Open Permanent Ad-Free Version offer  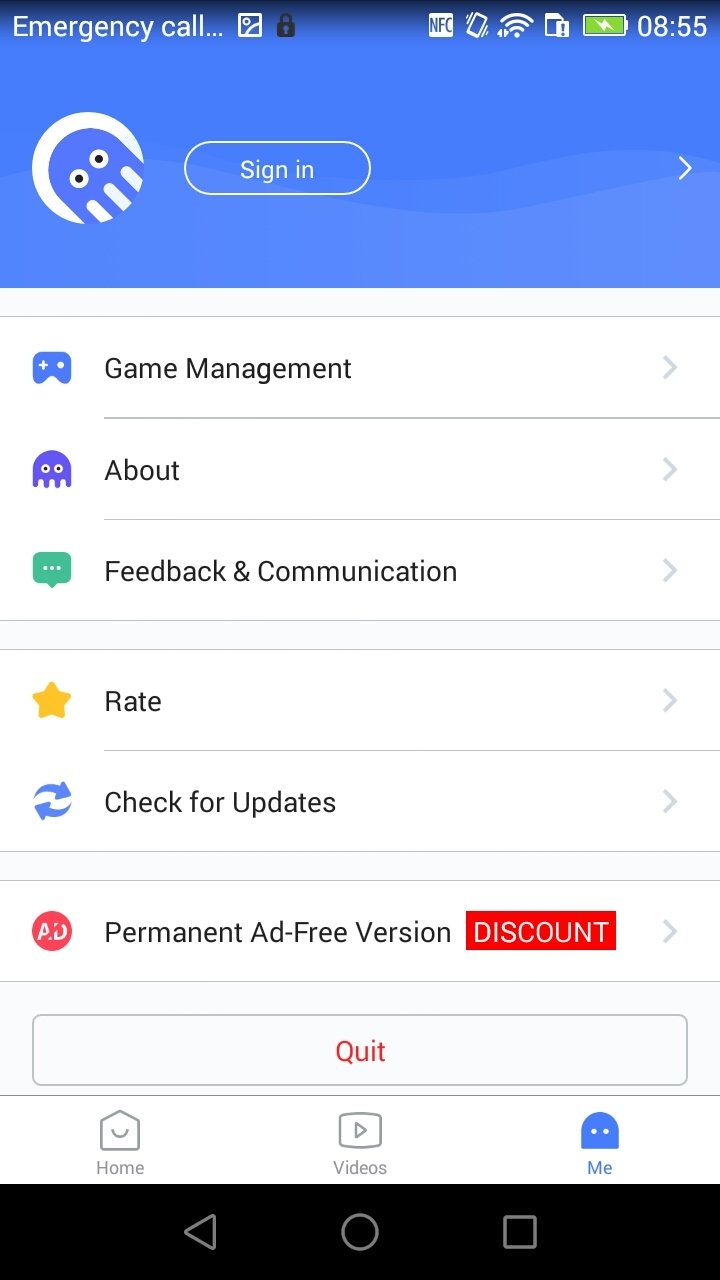pos(360,932)
